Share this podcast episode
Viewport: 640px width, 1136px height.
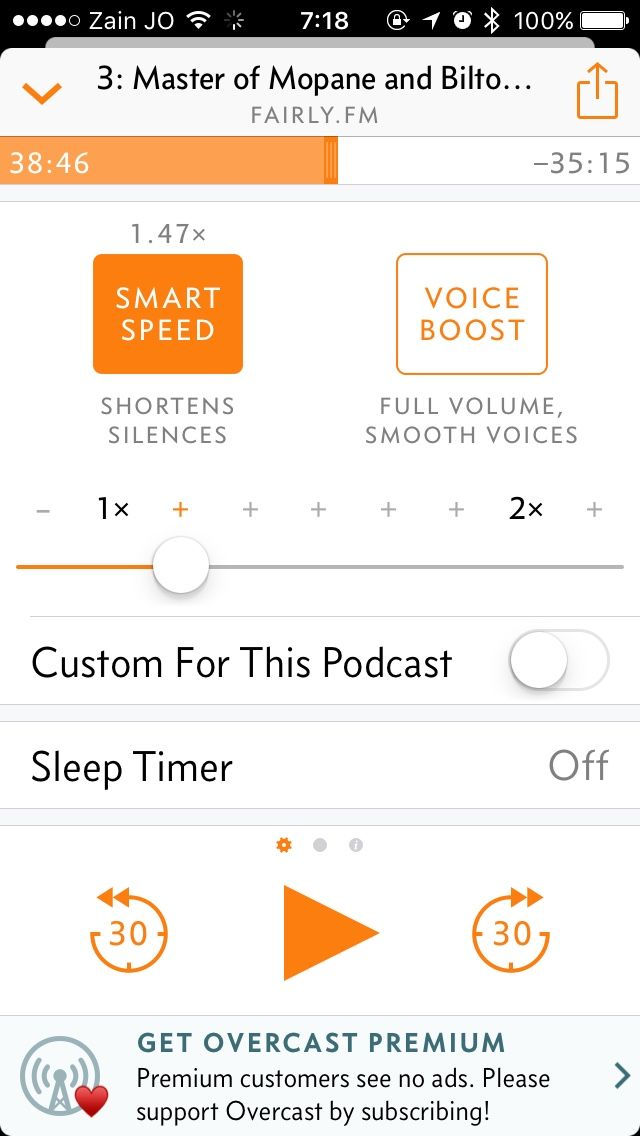[597, 91]
